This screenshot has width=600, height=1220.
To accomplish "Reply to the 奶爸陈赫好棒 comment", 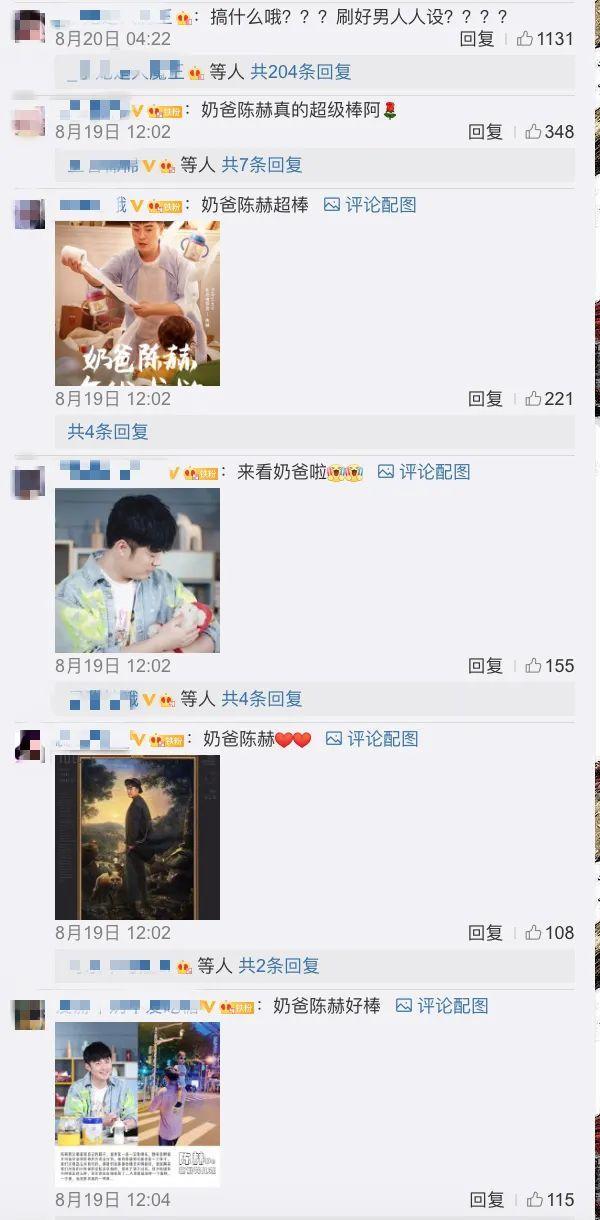I will [486, 1200].
